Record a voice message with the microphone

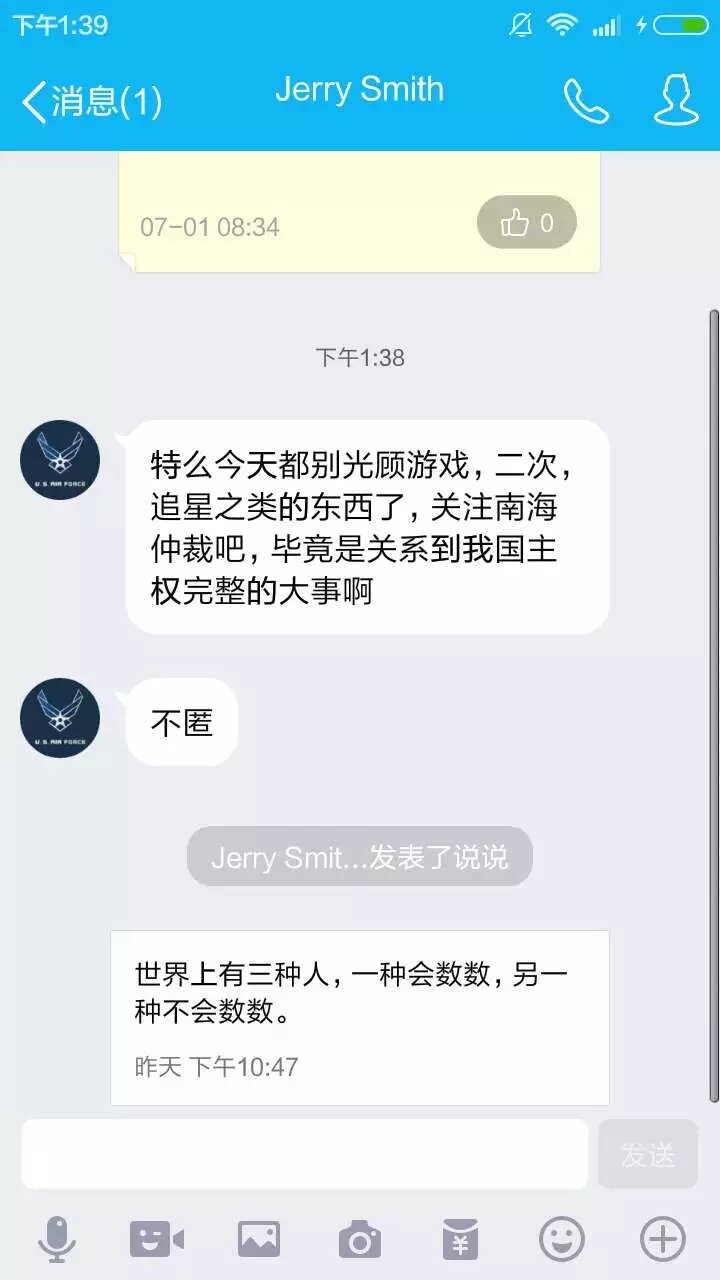pos(57,1240)
